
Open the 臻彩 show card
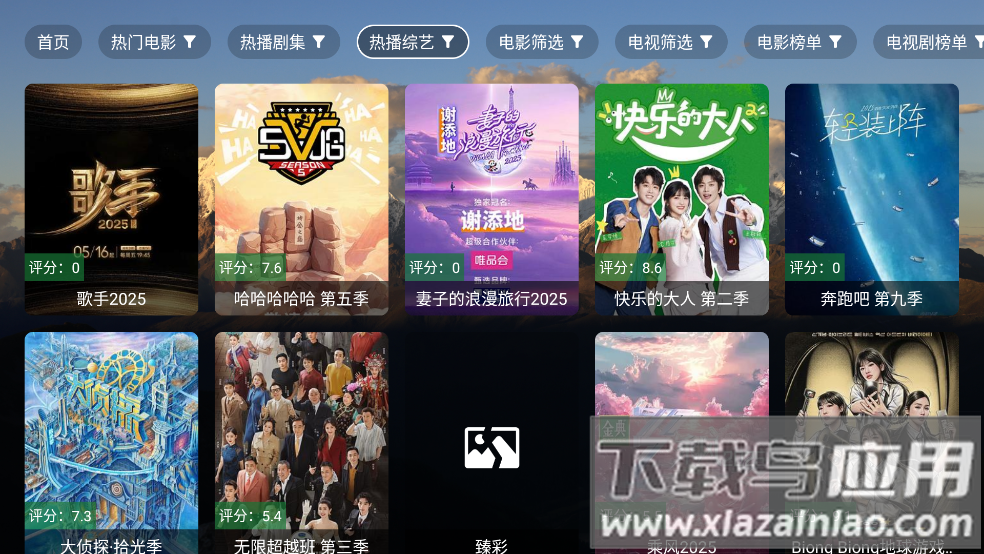pyautogui.click(x=491, y=447)
